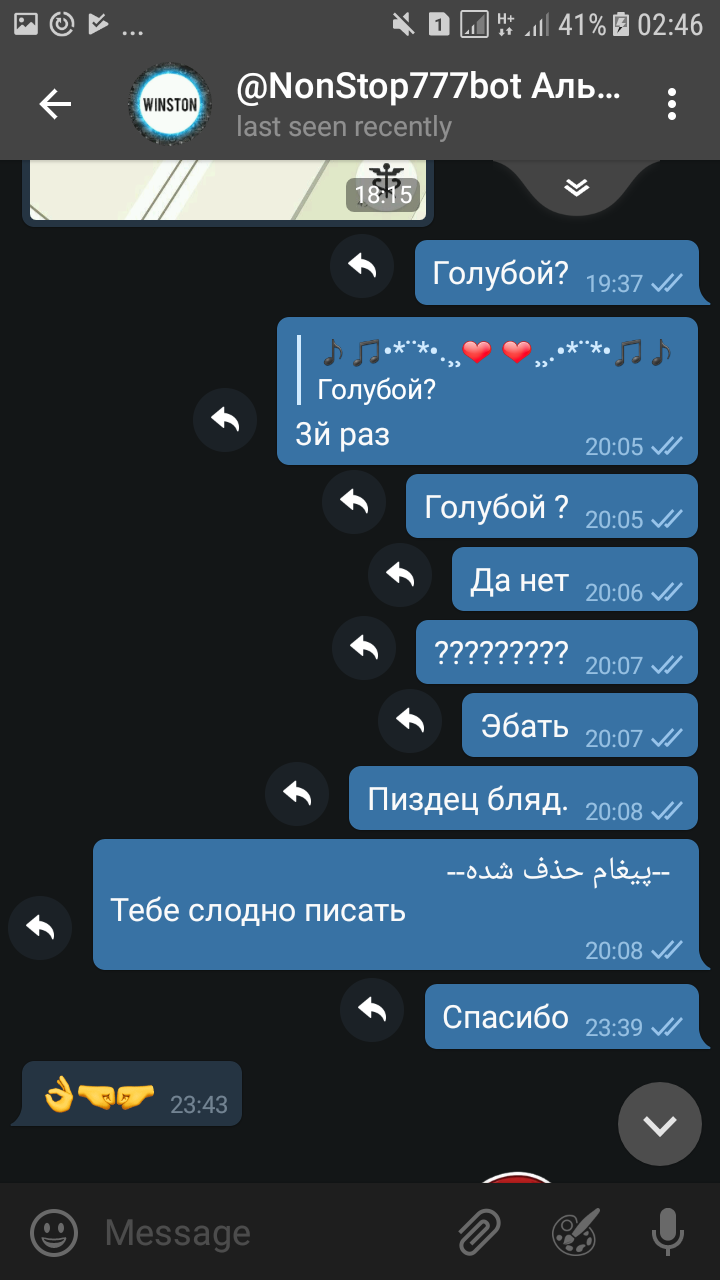Reply to the 'Да нет' message
The height and width of the screenshot is (1280, 720).
pos(400,574)
